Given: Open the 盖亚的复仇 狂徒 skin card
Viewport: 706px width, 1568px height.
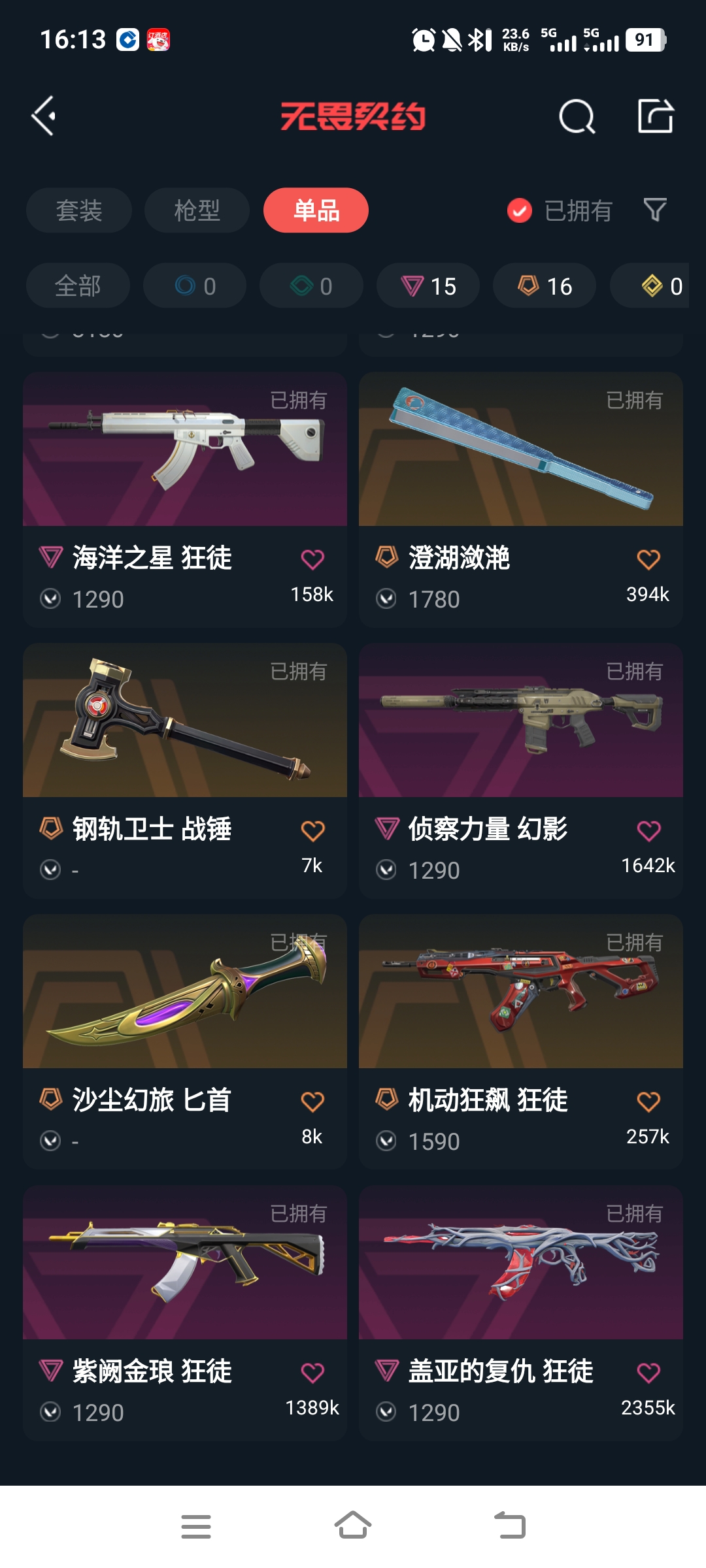Looking at the screenshot, I should tap(520, 1264).
